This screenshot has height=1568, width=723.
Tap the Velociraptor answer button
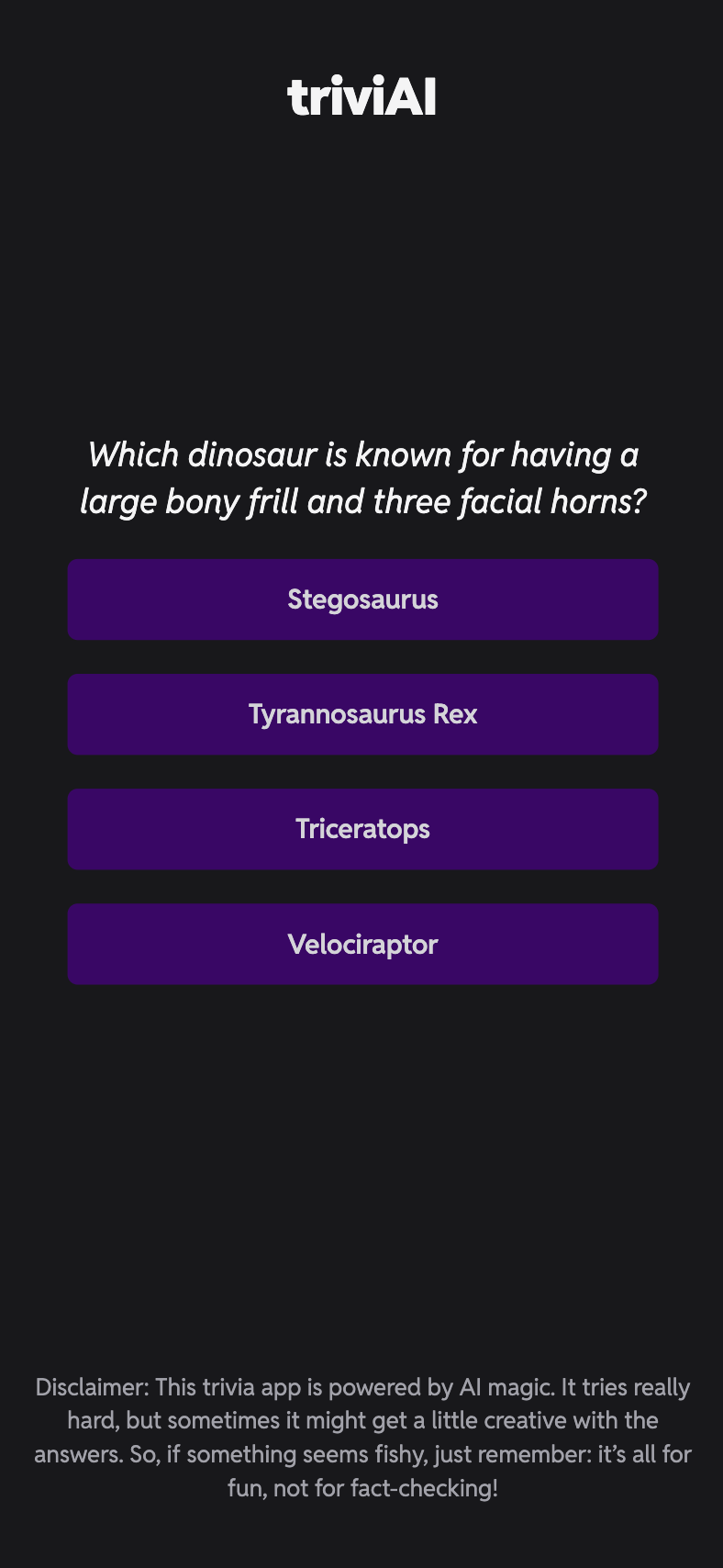pyautogui.click(x=362, y=944)
